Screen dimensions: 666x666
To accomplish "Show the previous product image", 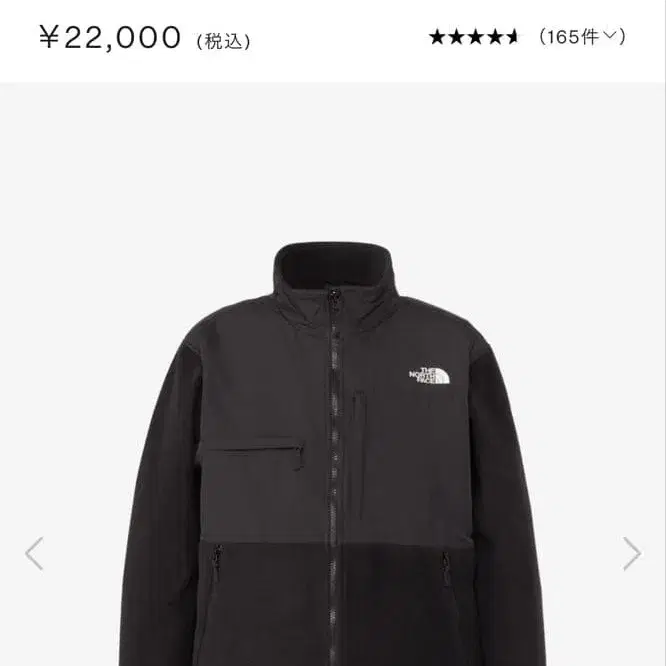I will pos(34,553).
